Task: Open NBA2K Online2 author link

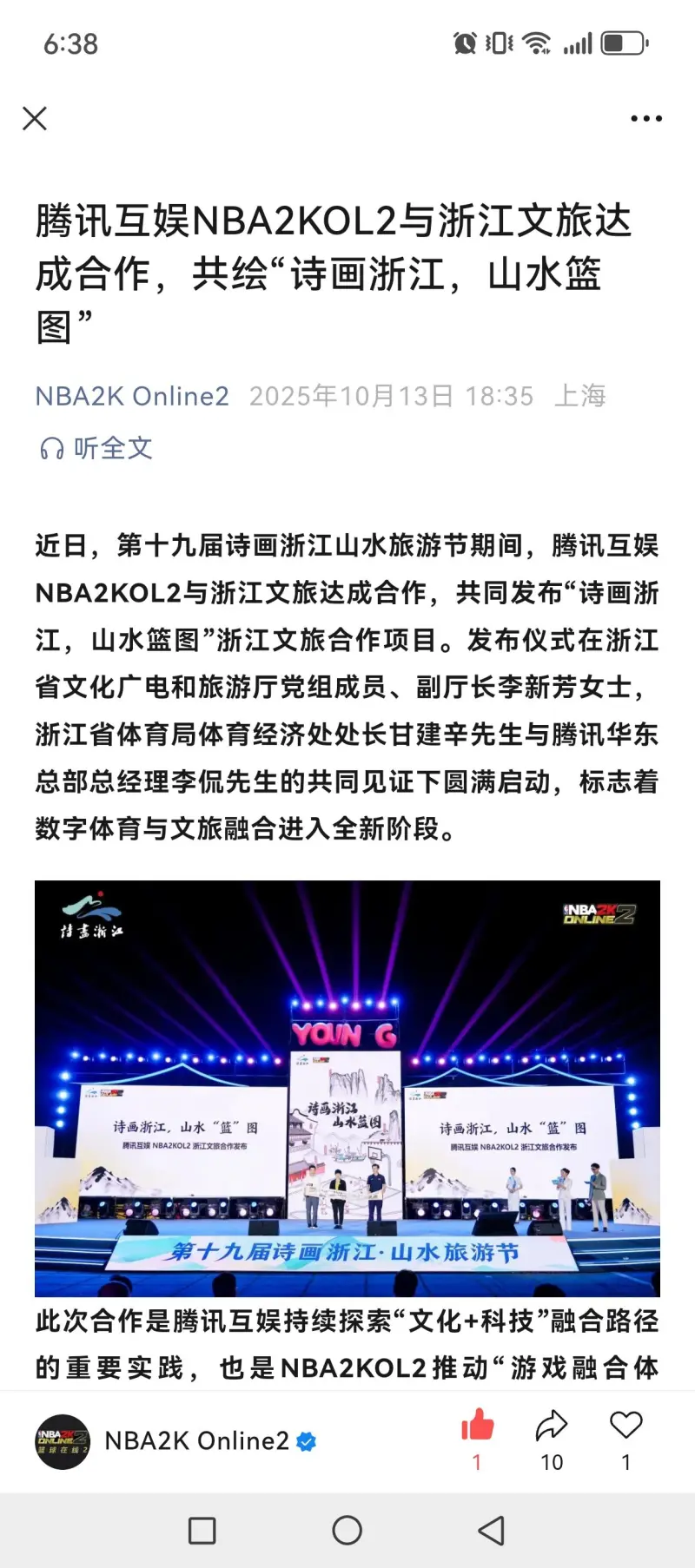Action: pos(132,396)
